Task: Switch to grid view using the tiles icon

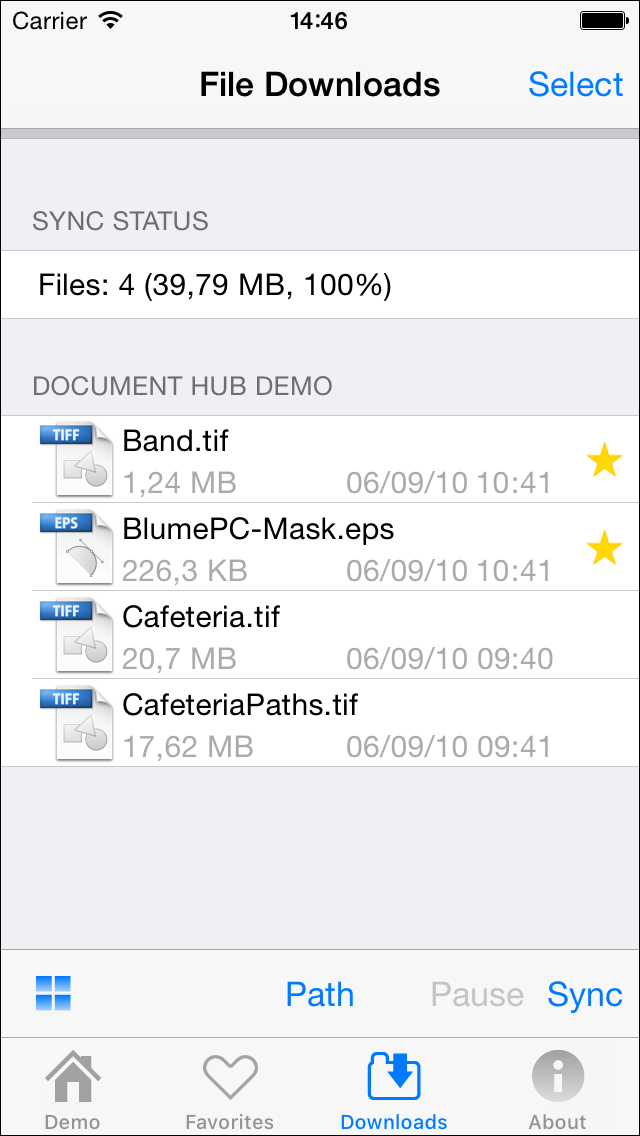Action: pos(53,993)
